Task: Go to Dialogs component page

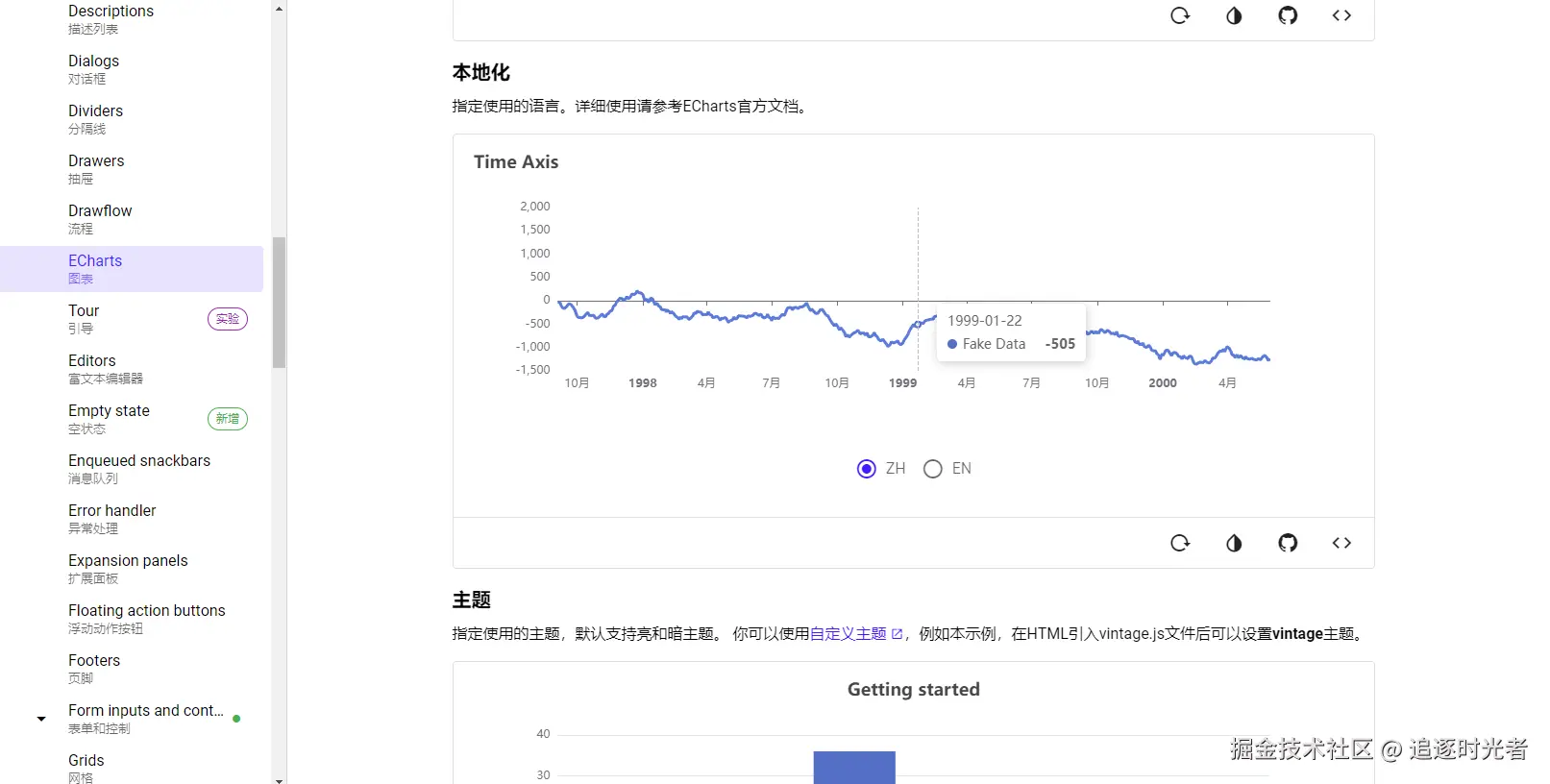Action: coord(94,68)
